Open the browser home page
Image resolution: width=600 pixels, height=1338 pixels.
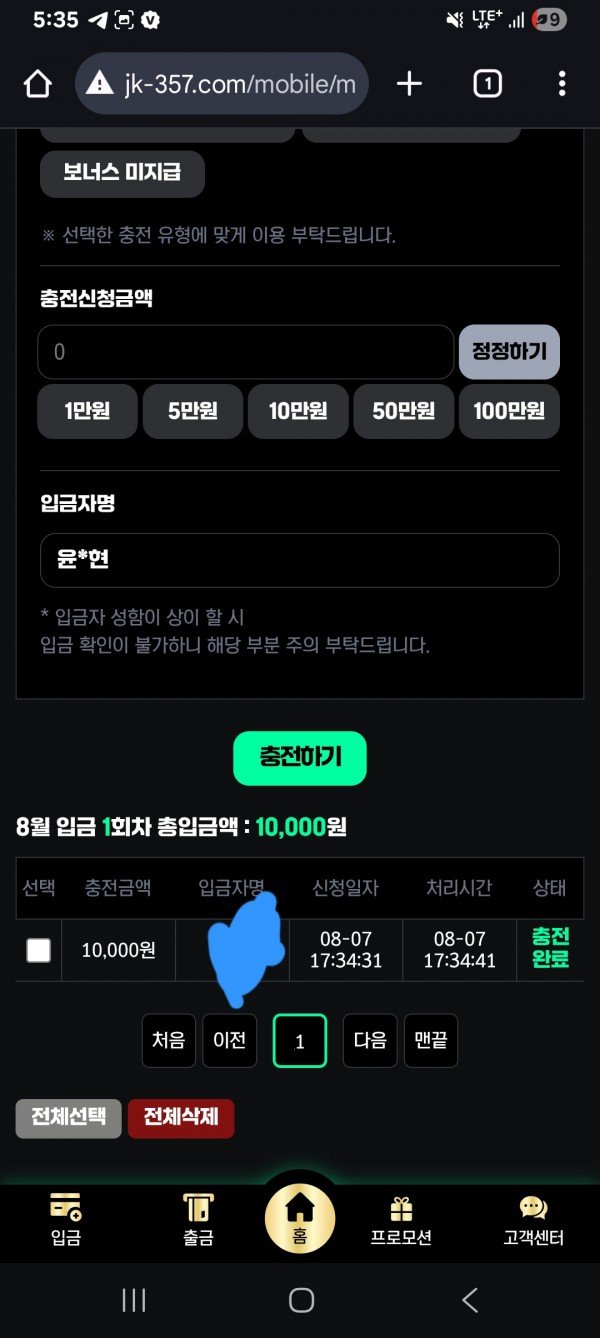[37, 84]
